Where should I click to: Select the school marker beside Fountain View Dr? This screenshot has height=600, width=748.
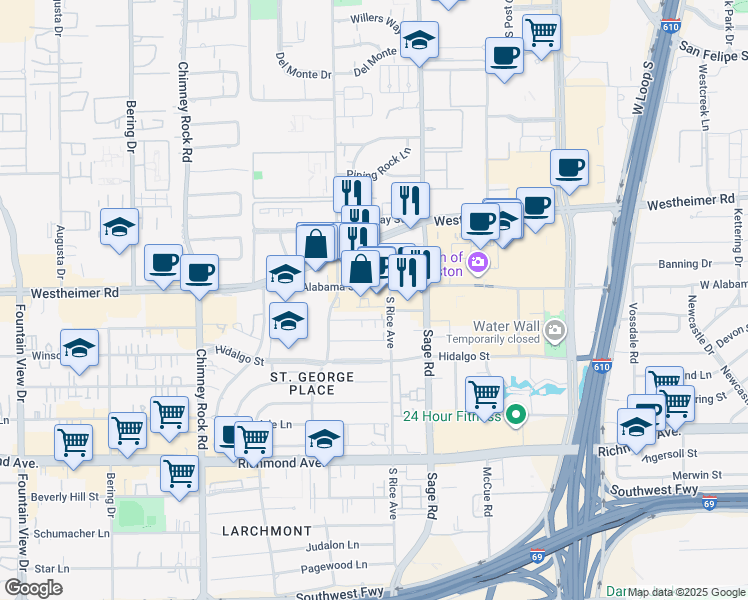(x=79, y=348)
